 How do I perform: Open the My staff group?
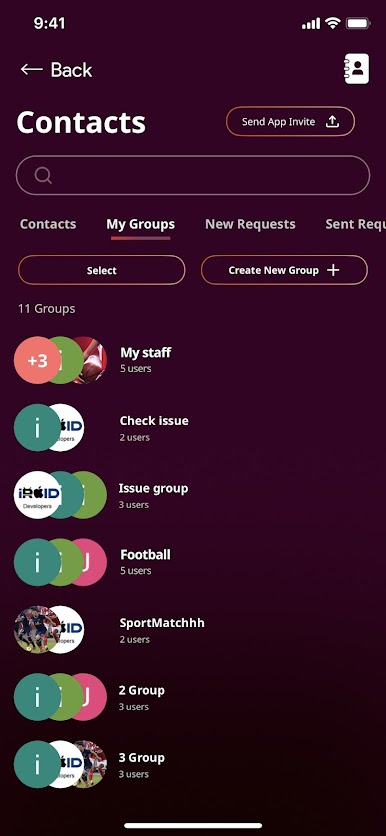click(193, 360)
